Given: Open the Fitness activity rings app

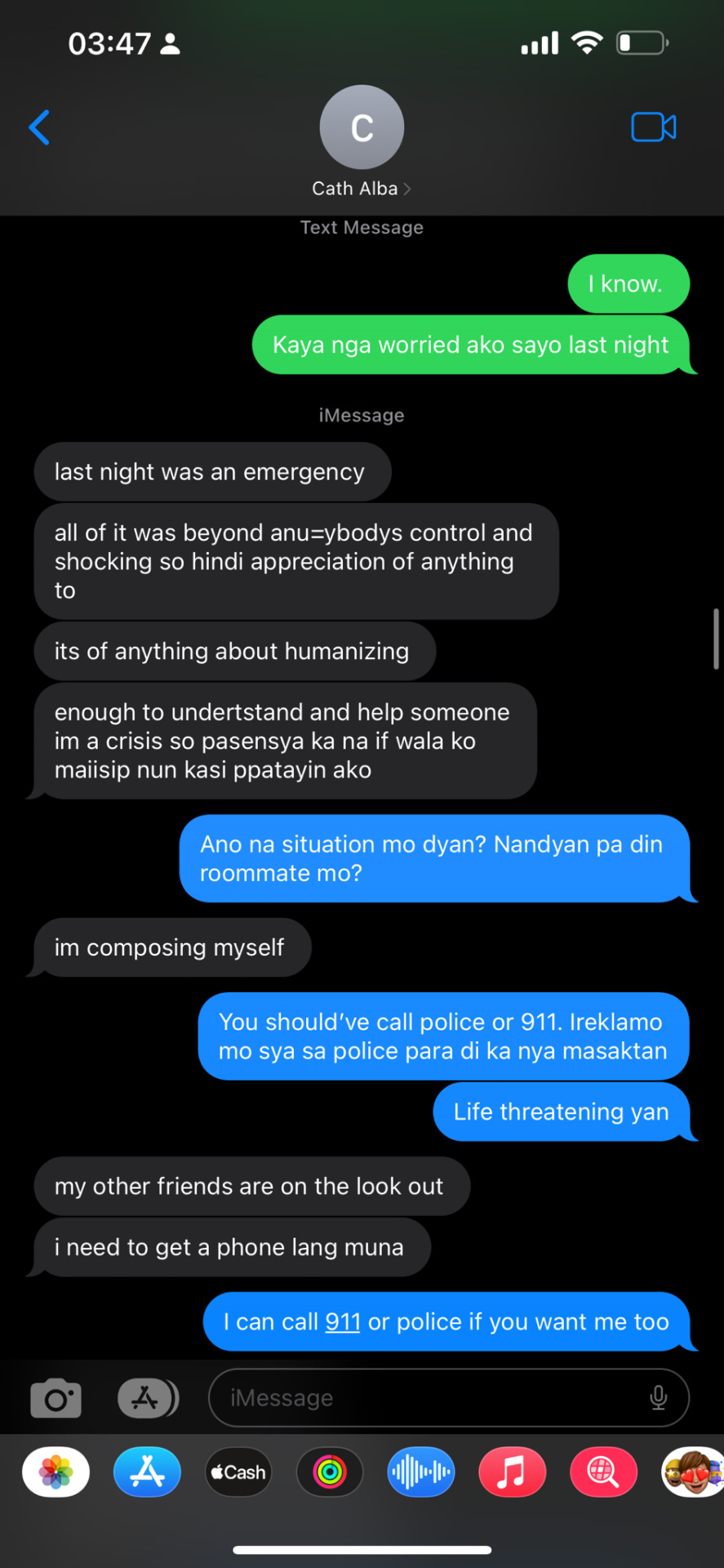Looking at the screenshot, I should click(330, 1472).
